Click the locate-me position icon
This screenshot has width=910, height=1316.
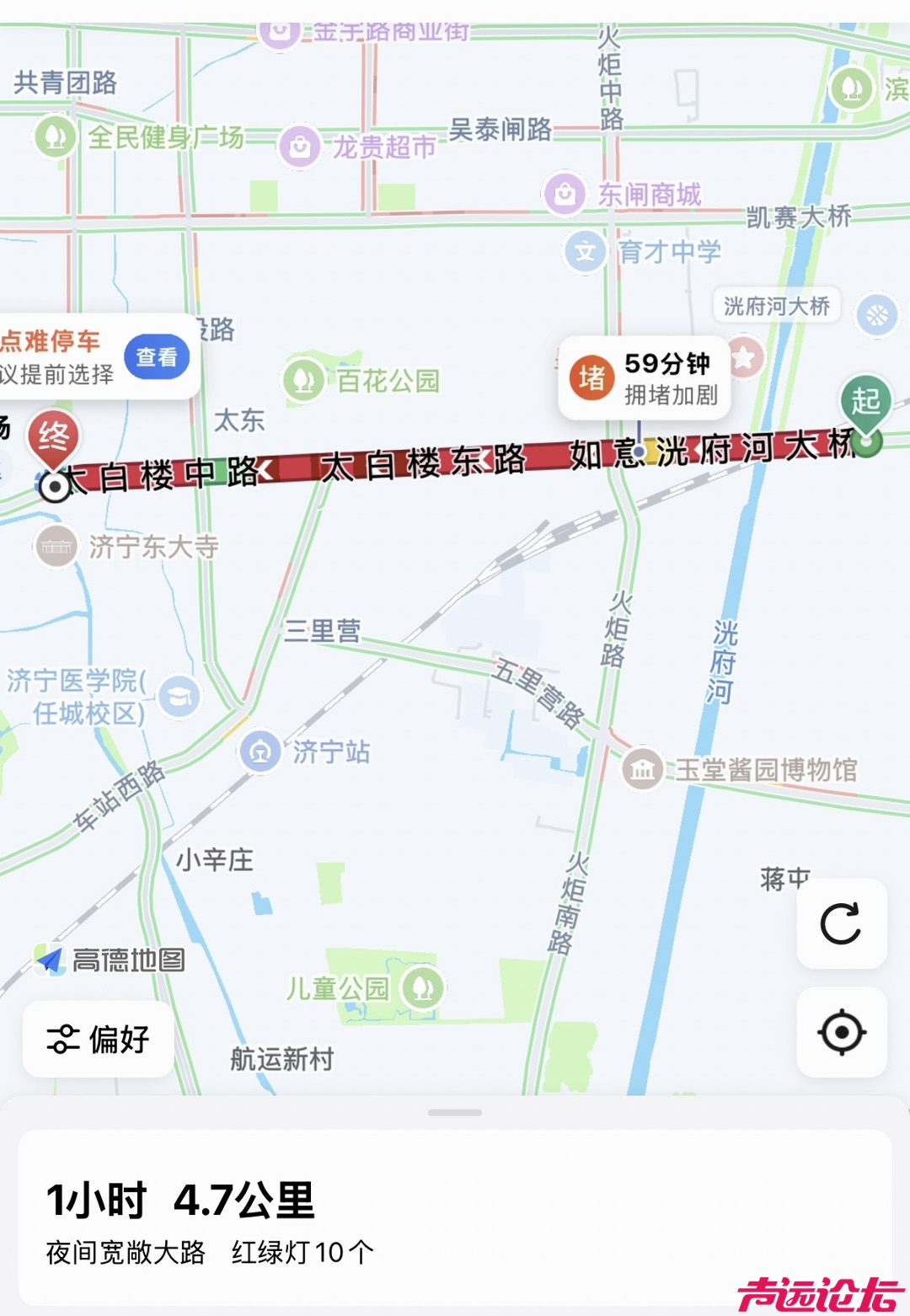(841, 1032)
